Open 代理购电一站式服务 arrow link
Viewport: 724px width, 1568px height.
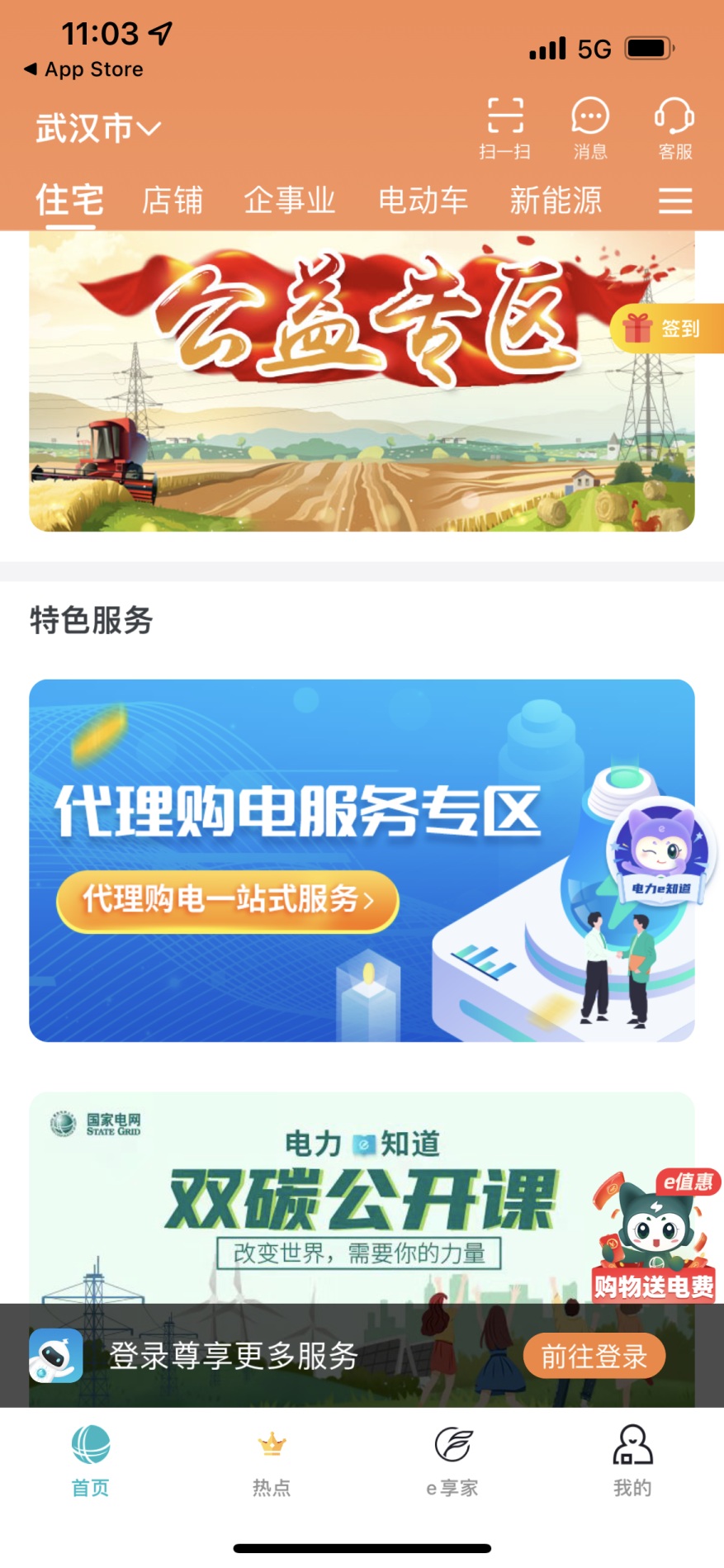[x=227, y=902]
